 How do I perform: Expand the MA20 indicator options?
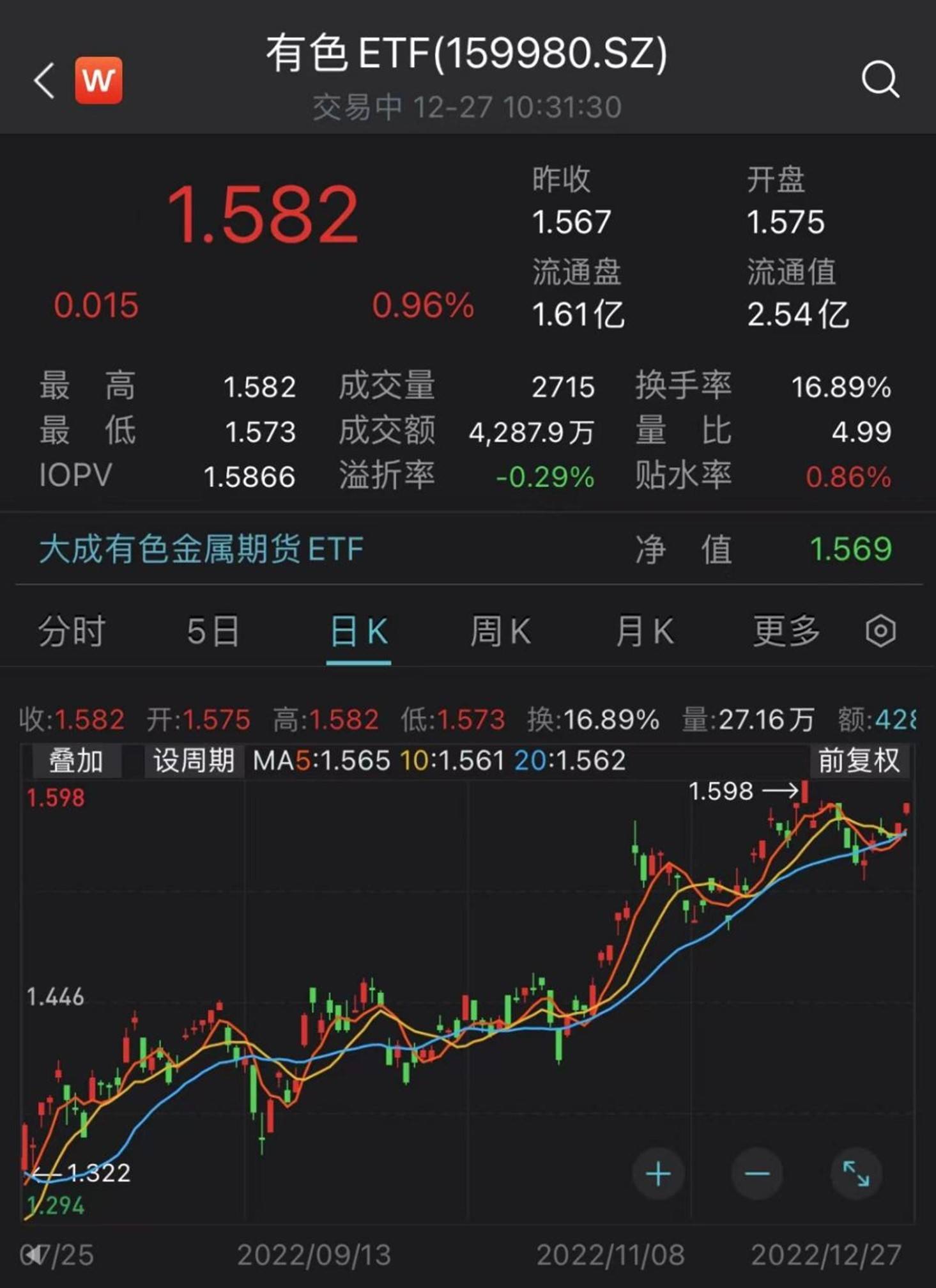point(569,762)
